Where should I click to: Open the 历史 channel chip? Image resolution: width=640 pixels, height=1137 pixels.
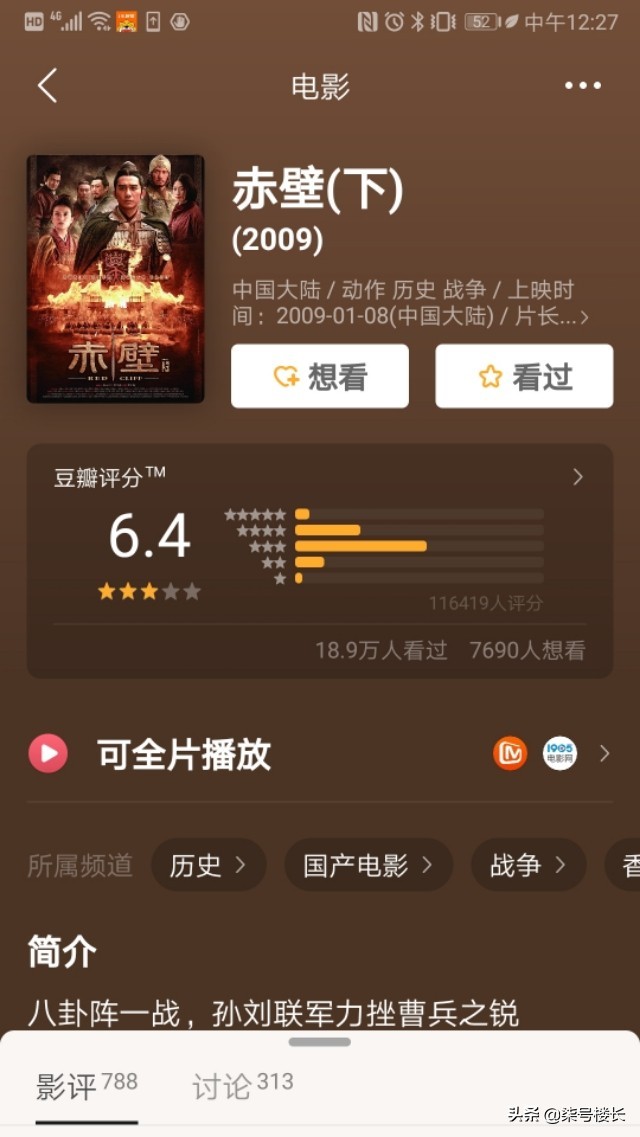click(x=208, y=865)
